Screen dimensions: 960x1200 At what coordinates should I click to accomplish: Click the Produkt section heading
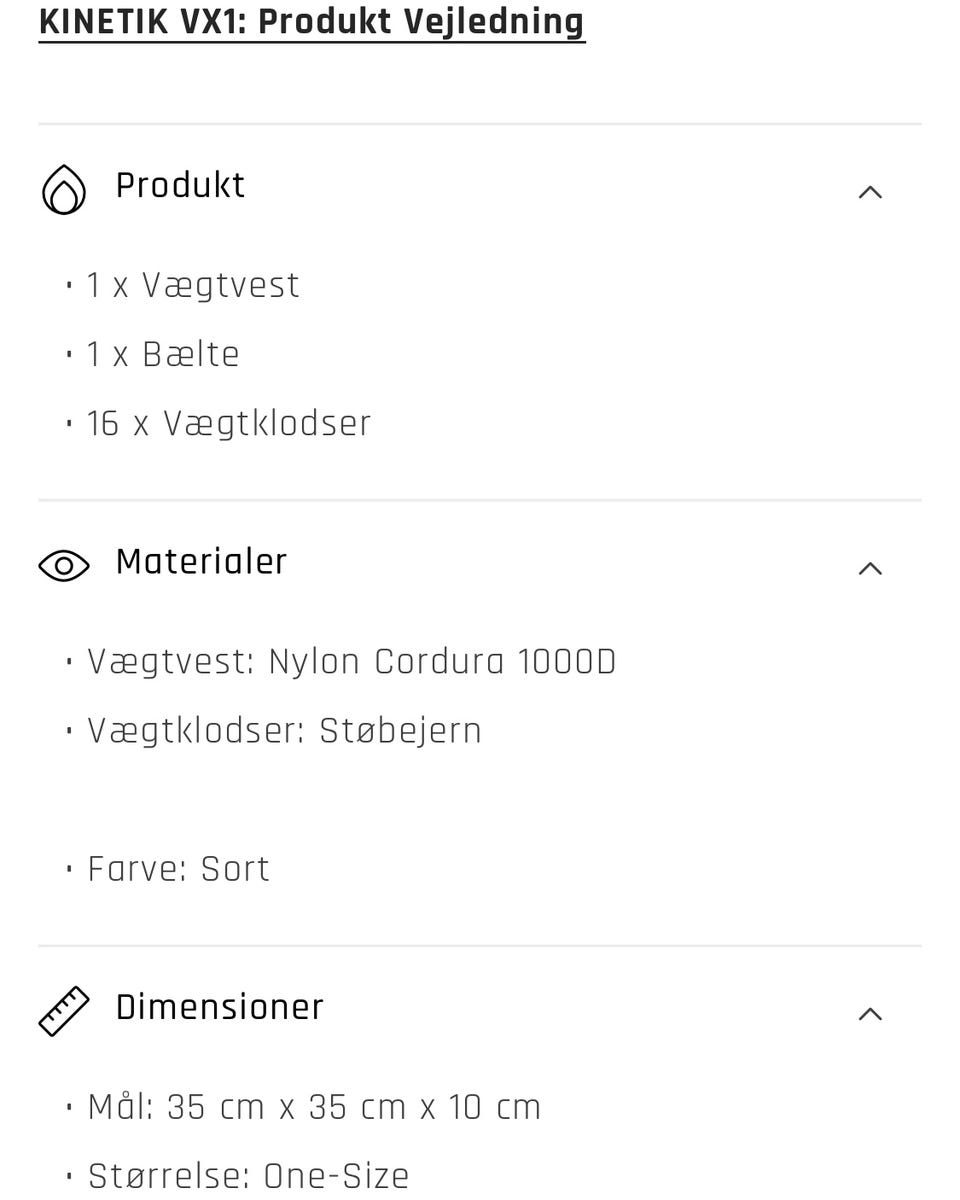pyautogui.click(x=180, y=186)
